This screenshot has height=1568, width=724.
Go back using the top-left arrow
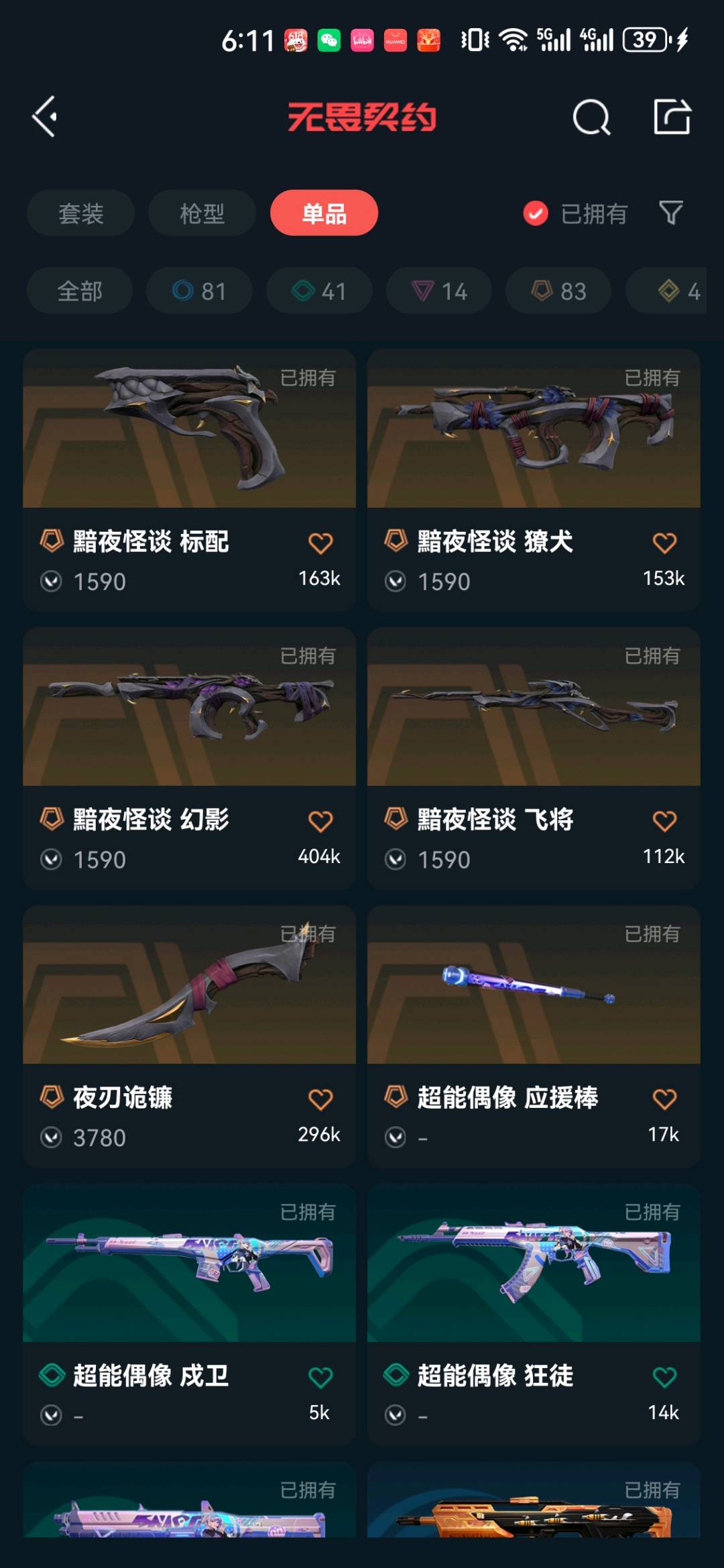pos(45,117)
